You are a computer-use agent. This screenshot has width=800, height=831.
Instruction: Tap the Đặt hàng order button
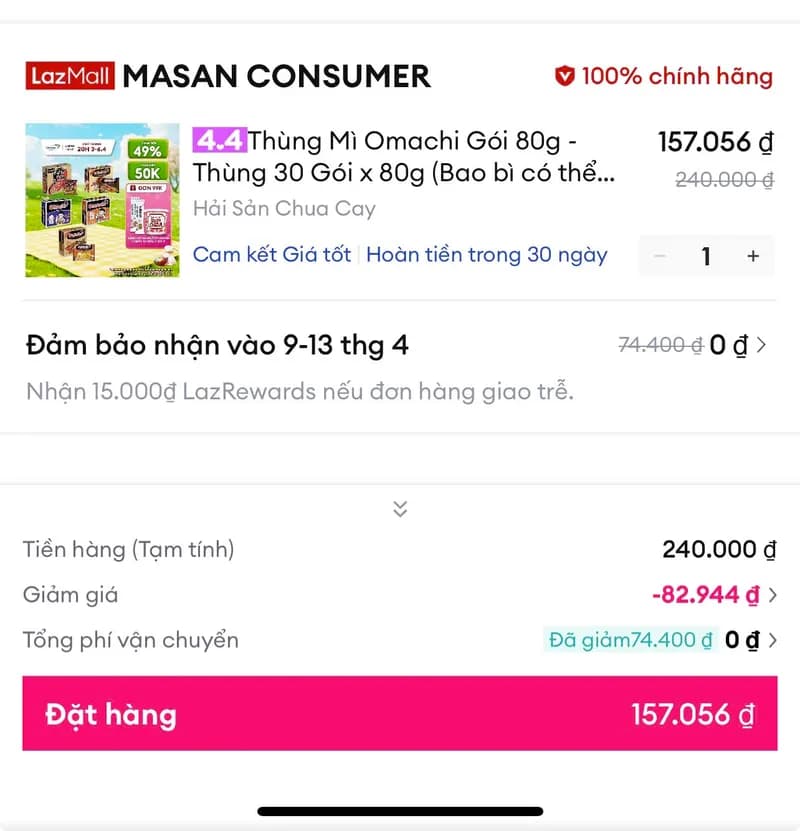400,714
